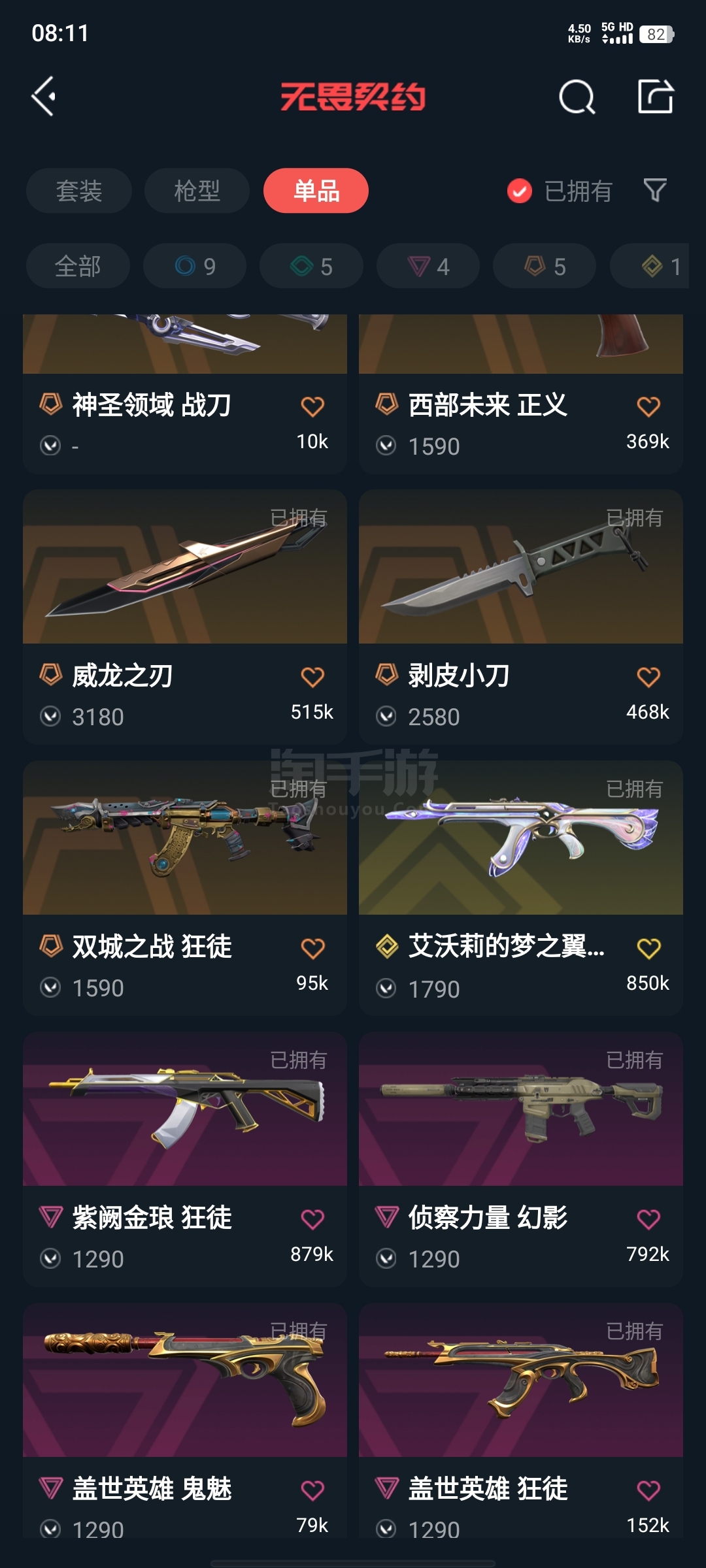This screenshot has height=1568, width=706.
Task: Switch to the 套装 tab
Action: click(x=79, y=191)
